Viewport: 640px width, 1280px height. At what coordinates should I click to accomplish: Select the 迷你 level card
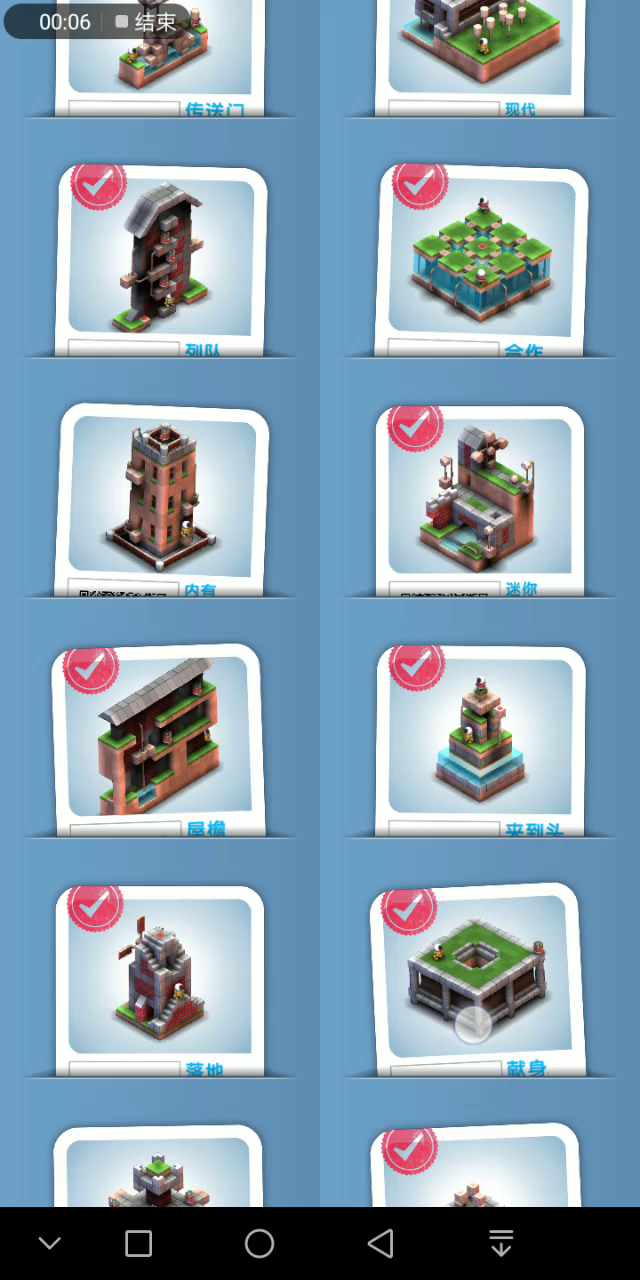[481, 500]
